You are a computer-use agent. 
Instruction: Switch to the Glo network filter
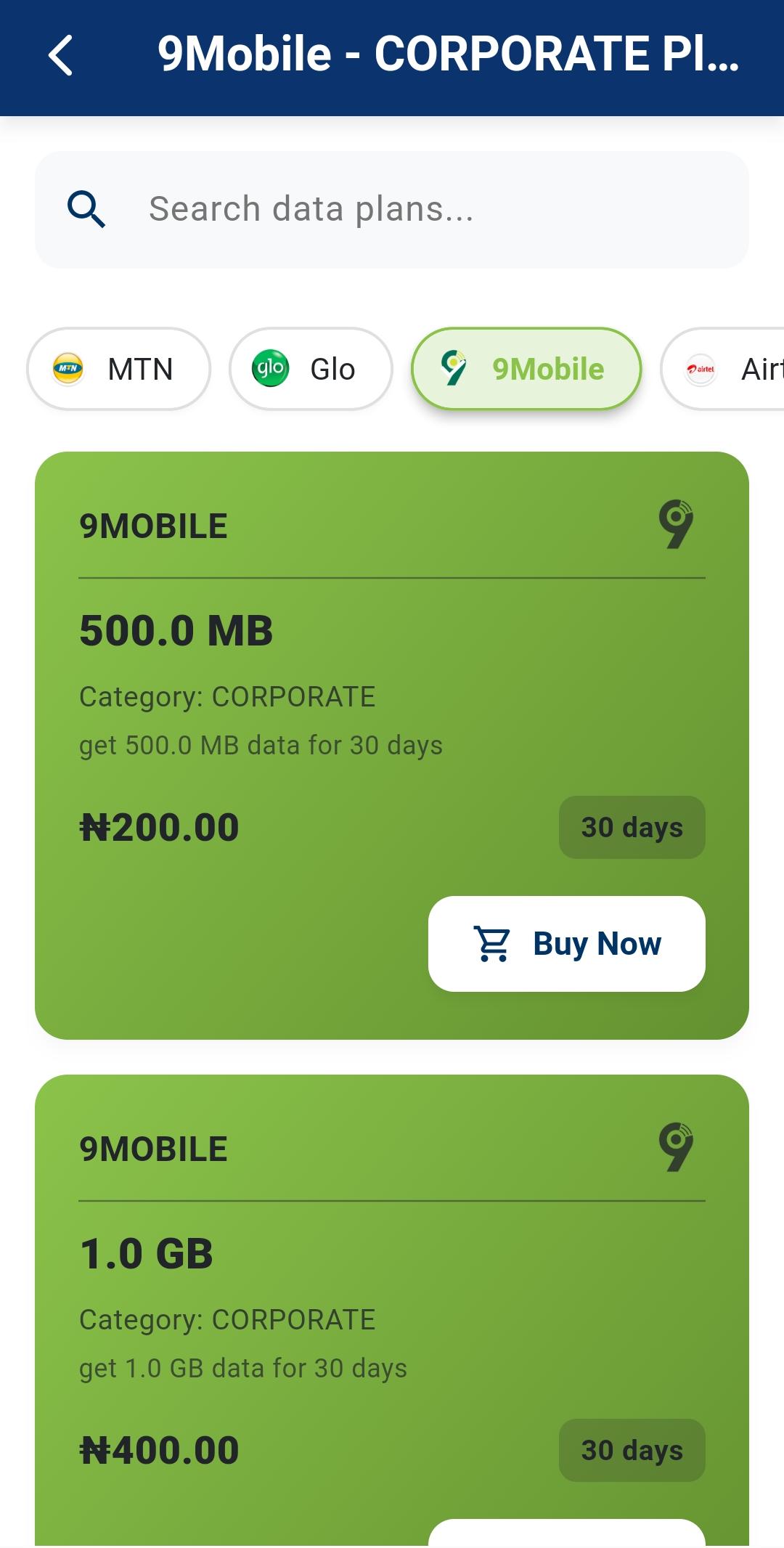point(311,368)
